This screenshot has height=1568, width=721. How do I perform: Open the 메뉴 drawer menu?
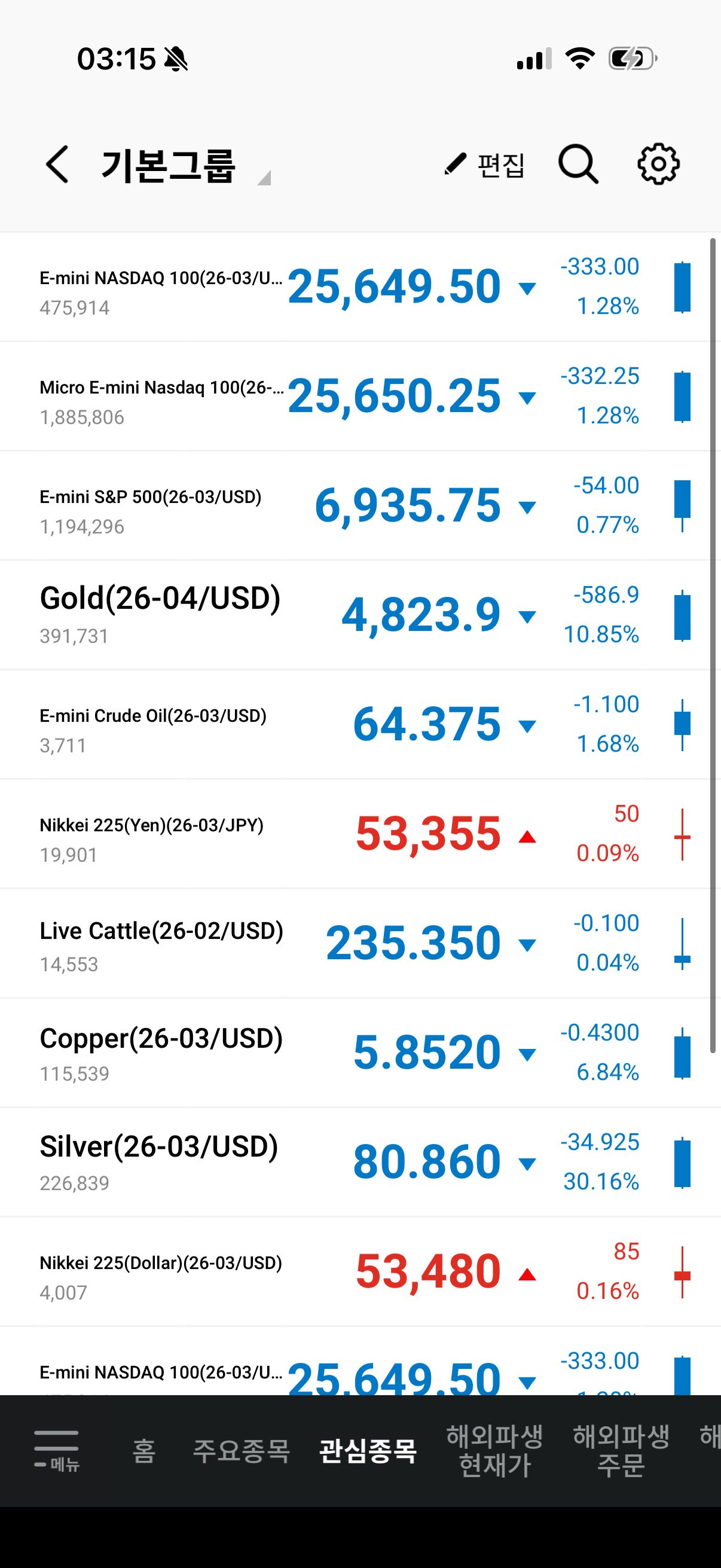57,1451
